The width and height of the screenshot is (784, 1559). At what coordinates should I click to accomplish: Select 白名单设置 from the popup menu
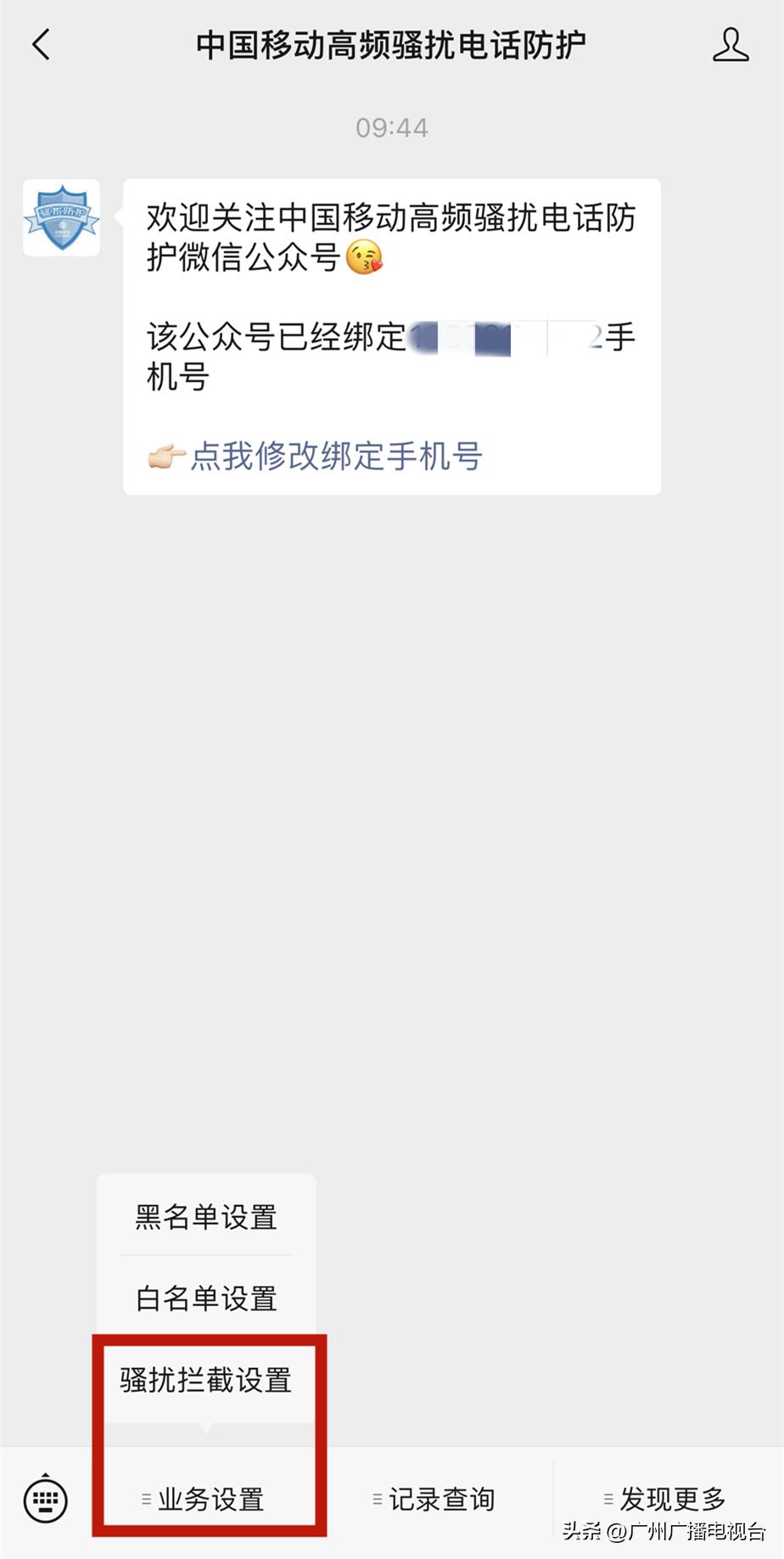(x=204, y=1299)
